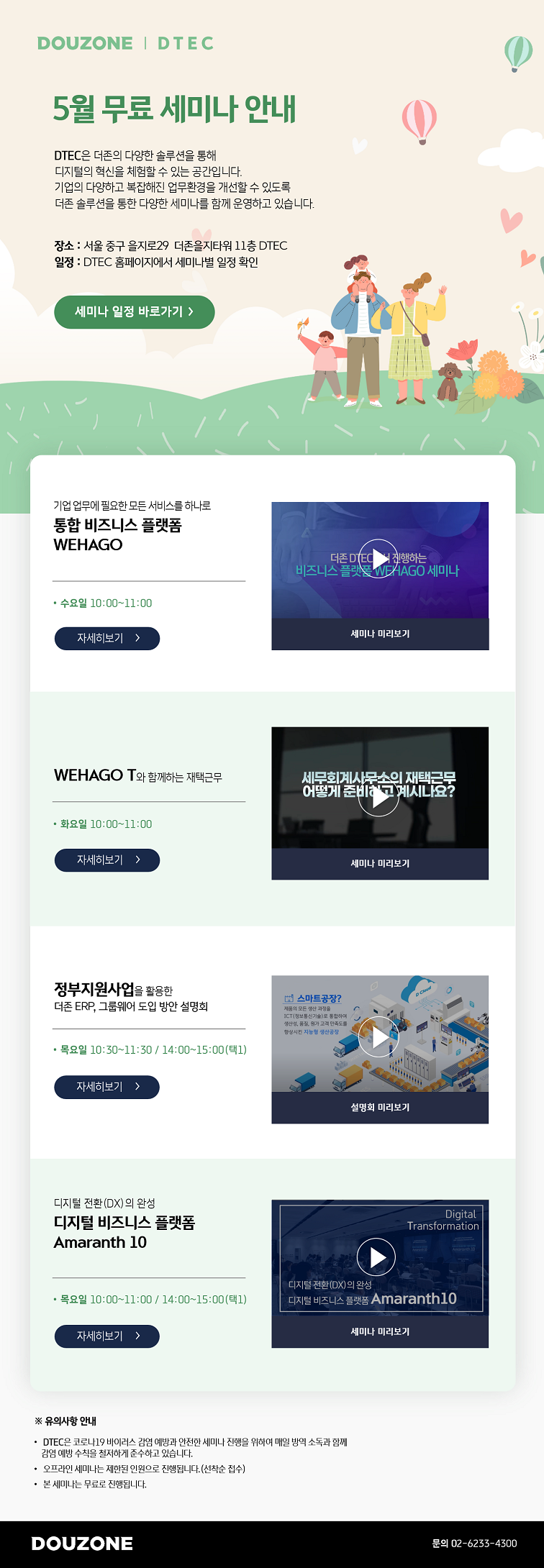Tap 자세히보기 for the WEHAGO platform seminar
The width and height of the screenshot is (544, 1568).
[x=107, y=638]
